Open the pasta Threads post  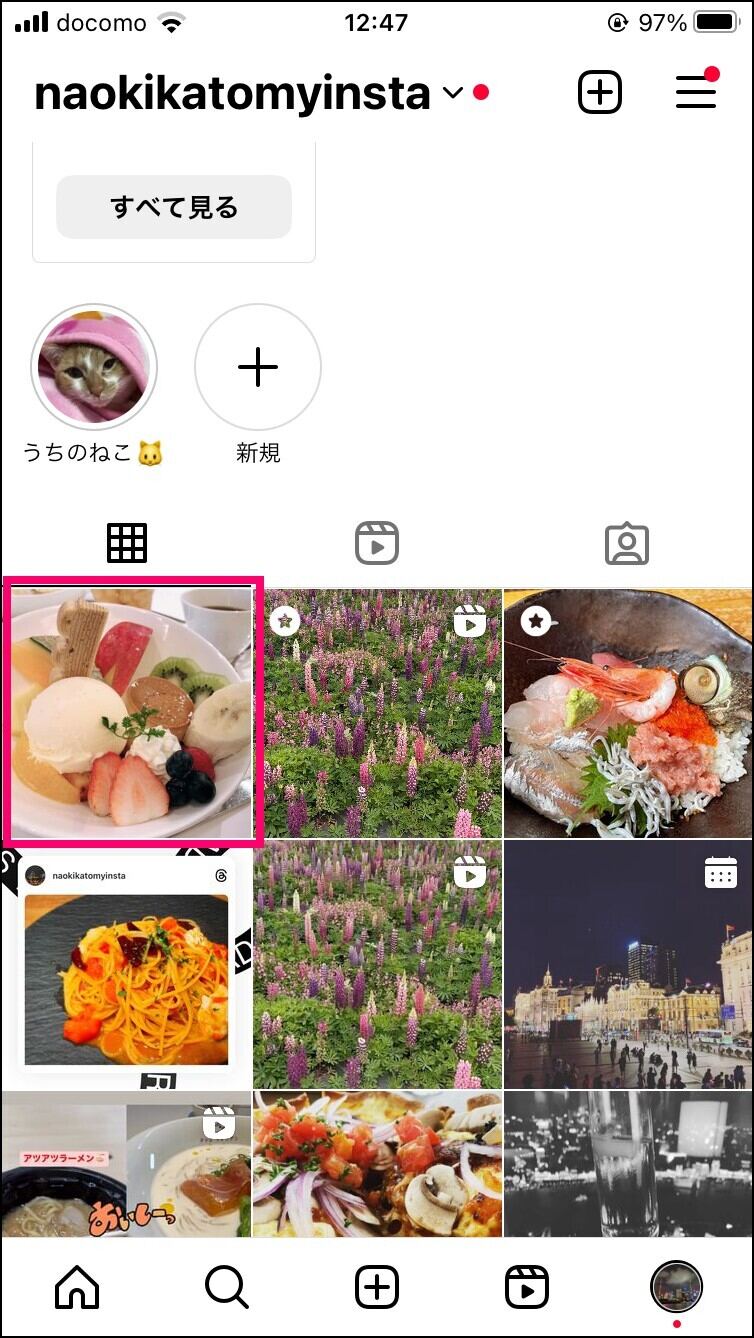pyautogui.click(x=126, y=965)
